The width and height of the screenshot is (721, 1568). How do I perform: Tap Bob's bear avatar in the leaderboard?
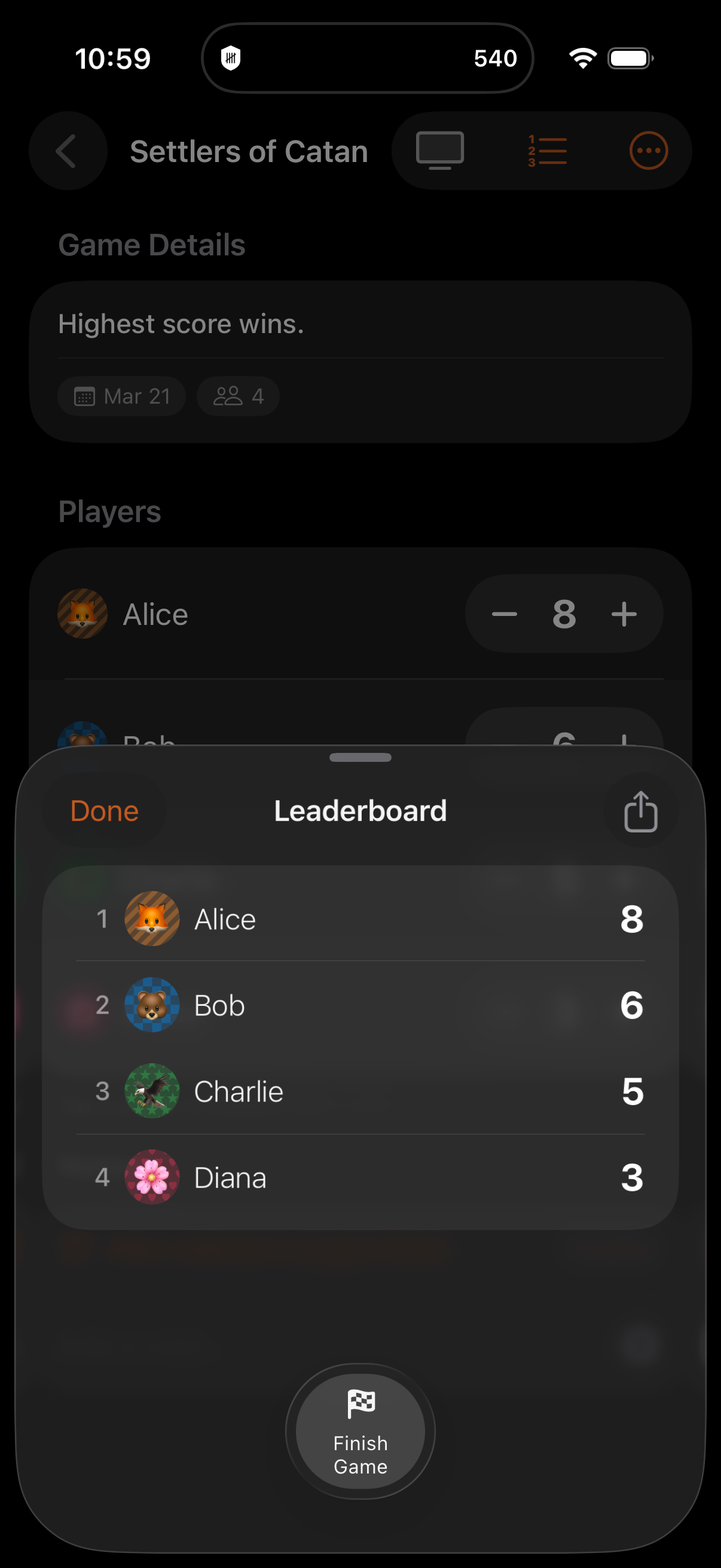tap(151, 1005)
